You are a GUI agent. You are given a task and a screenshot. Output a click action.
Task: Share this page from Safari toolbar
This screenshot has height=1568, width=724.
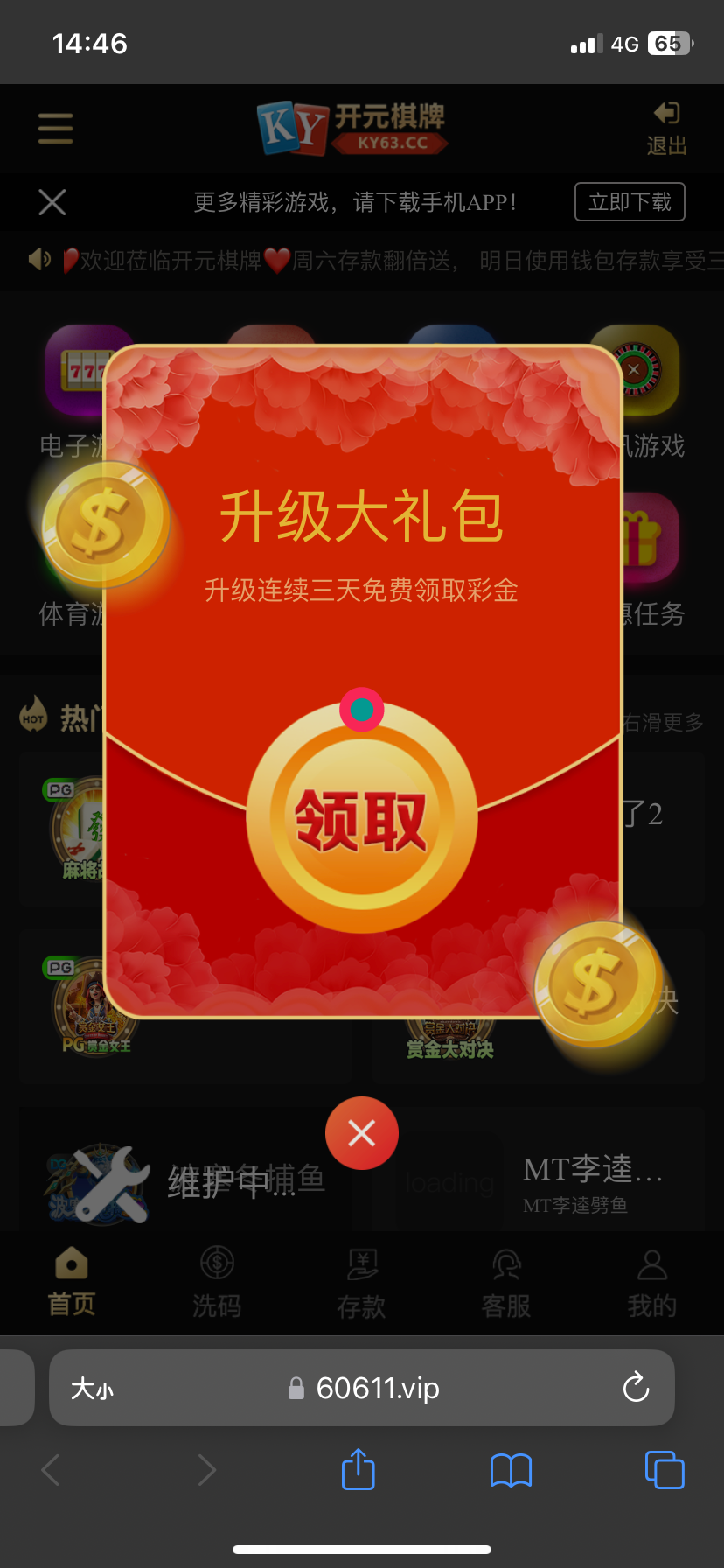pyautogui.click(x=358, y=1469)
